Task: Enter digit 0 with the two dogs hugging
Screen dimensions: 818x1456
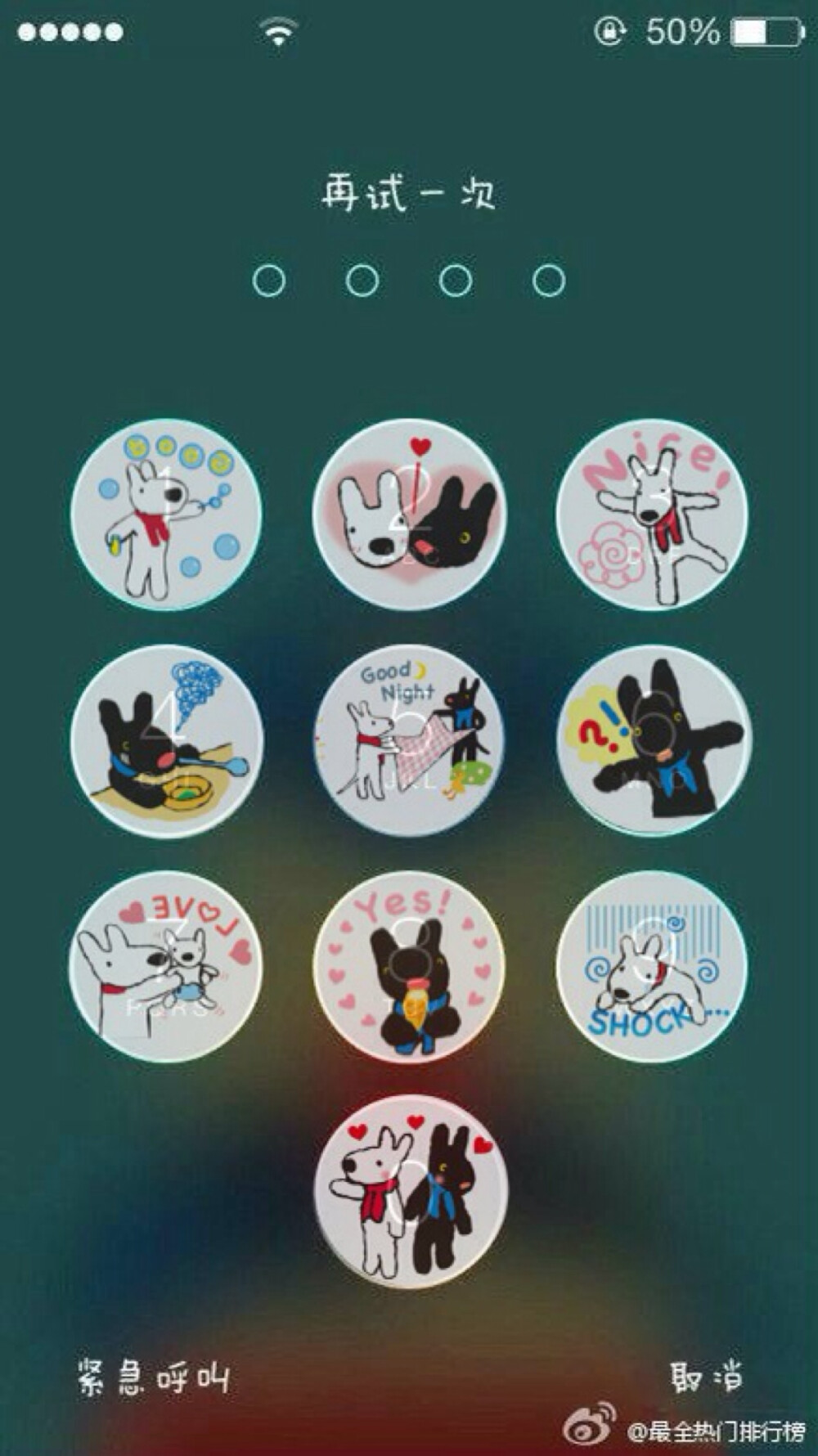Action: tap(409, 1192)
